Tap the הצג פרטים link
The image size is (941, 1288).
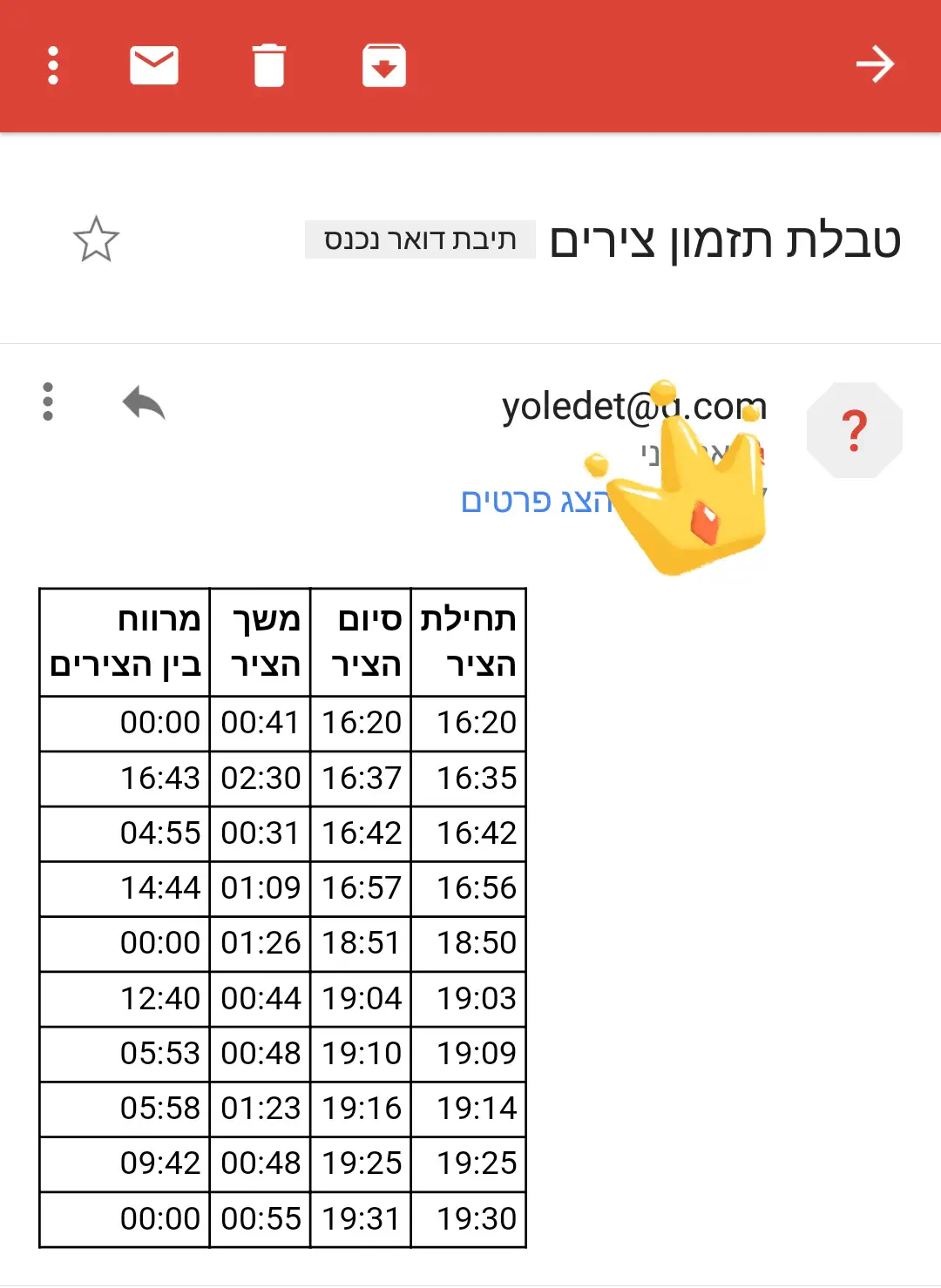click(535, 502)
